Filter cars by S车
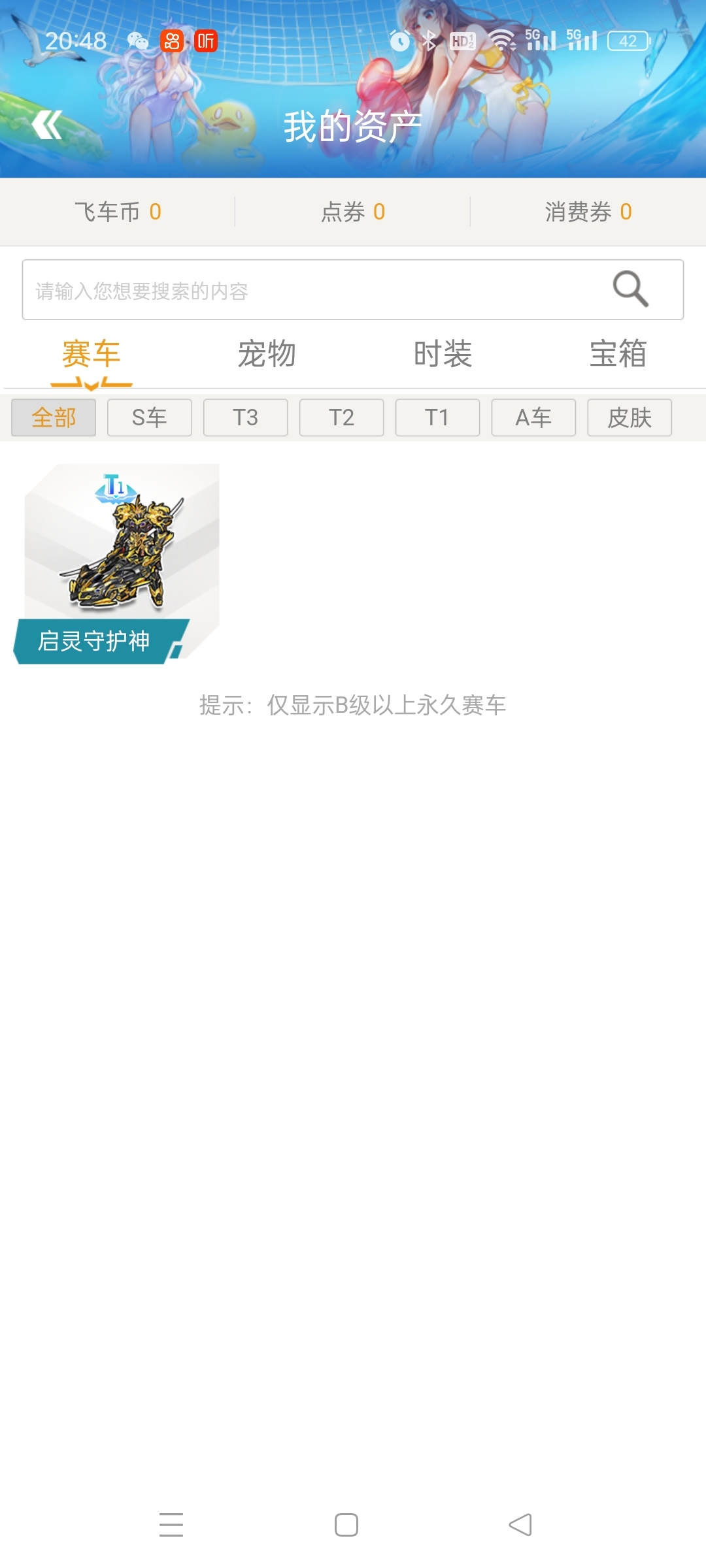 [x=150, y=417]
